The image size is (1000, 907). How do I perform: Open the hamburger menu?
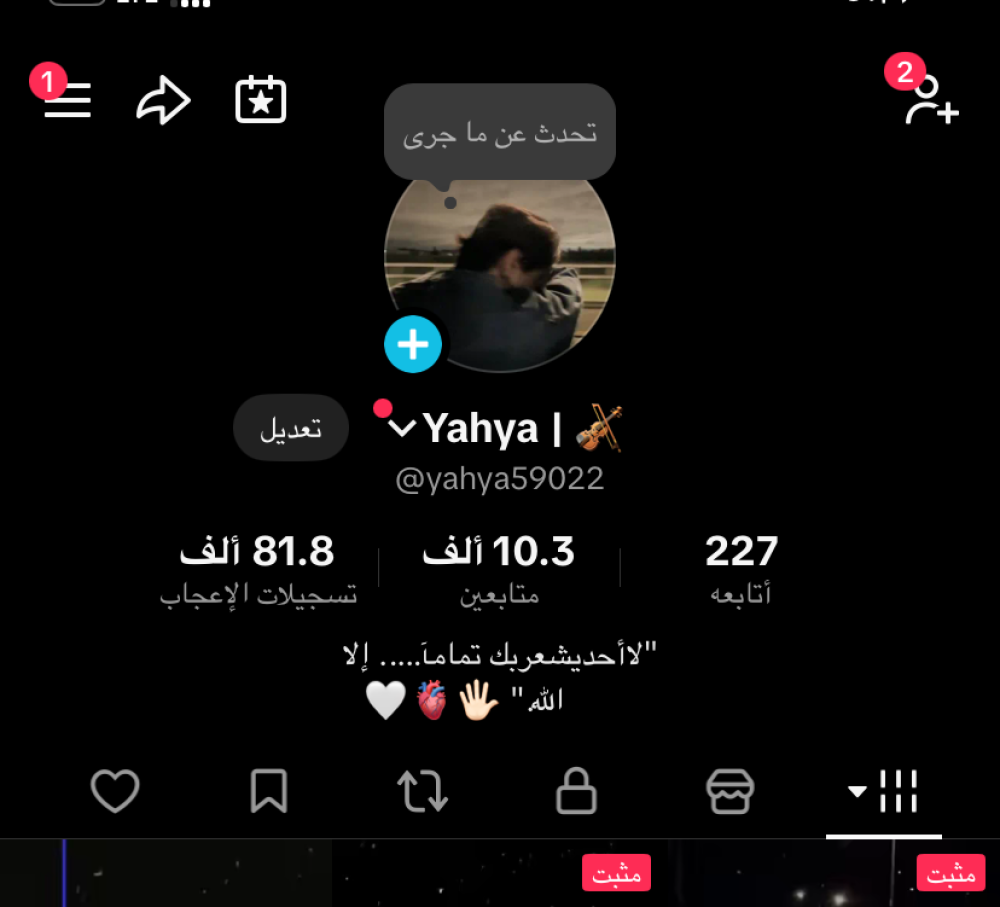[68, 101]
